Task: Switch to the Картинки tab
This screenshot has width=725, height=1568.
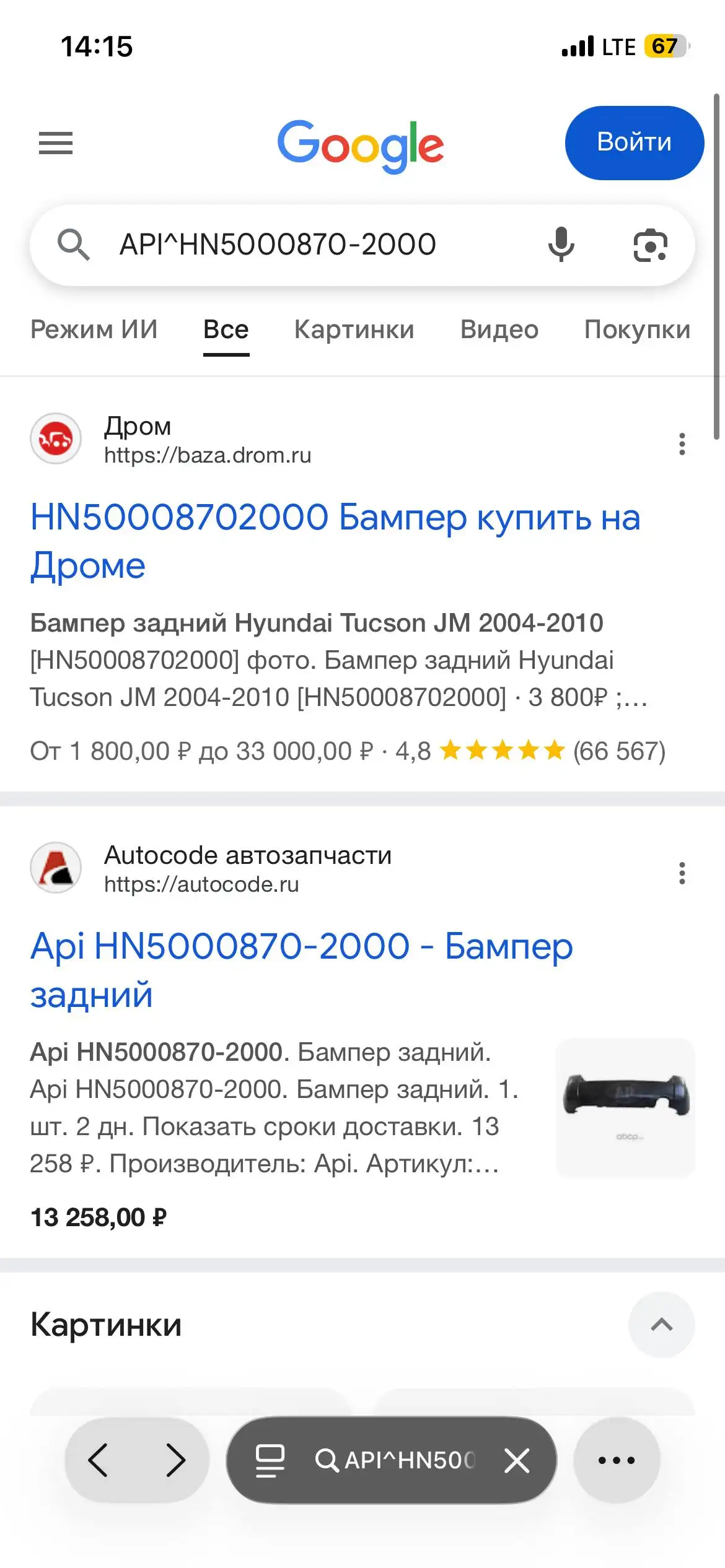Action: (x=353, y=329)
